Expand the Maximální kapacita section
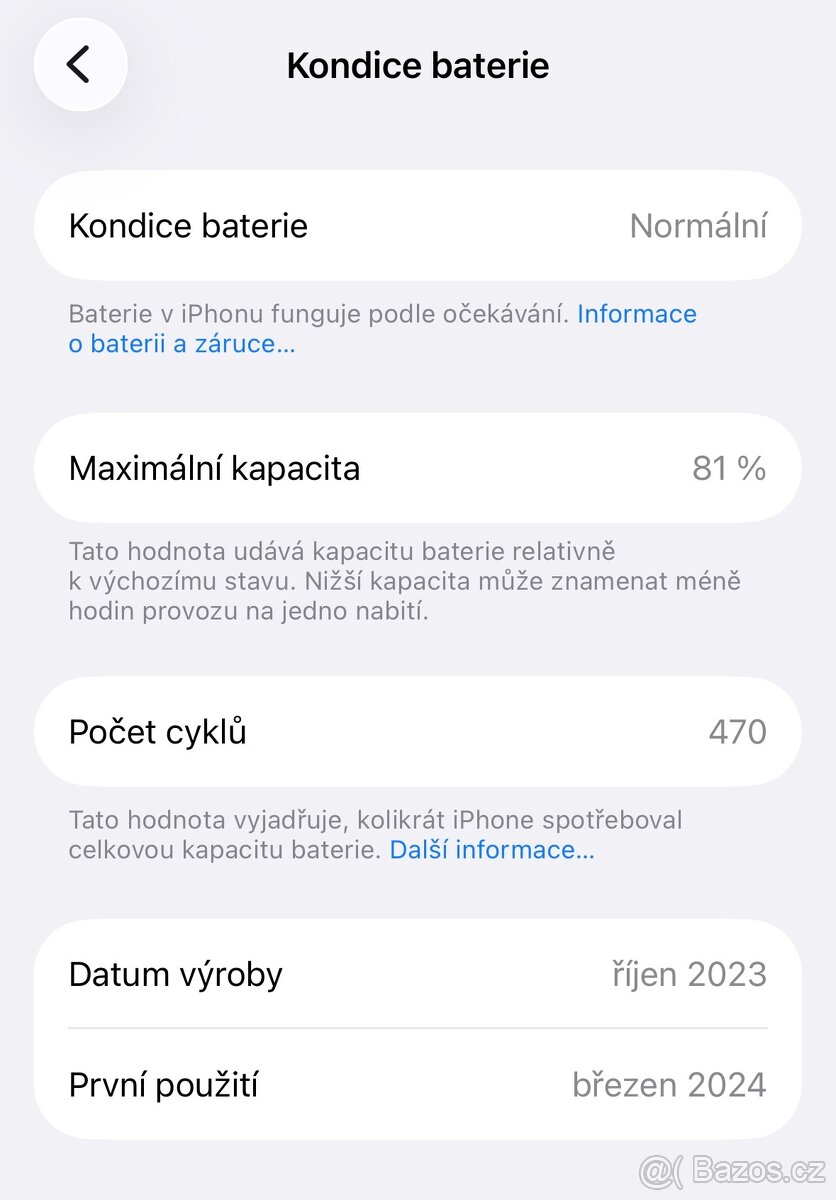This screenshot has width=836, height=1200. tap(214, 468)
